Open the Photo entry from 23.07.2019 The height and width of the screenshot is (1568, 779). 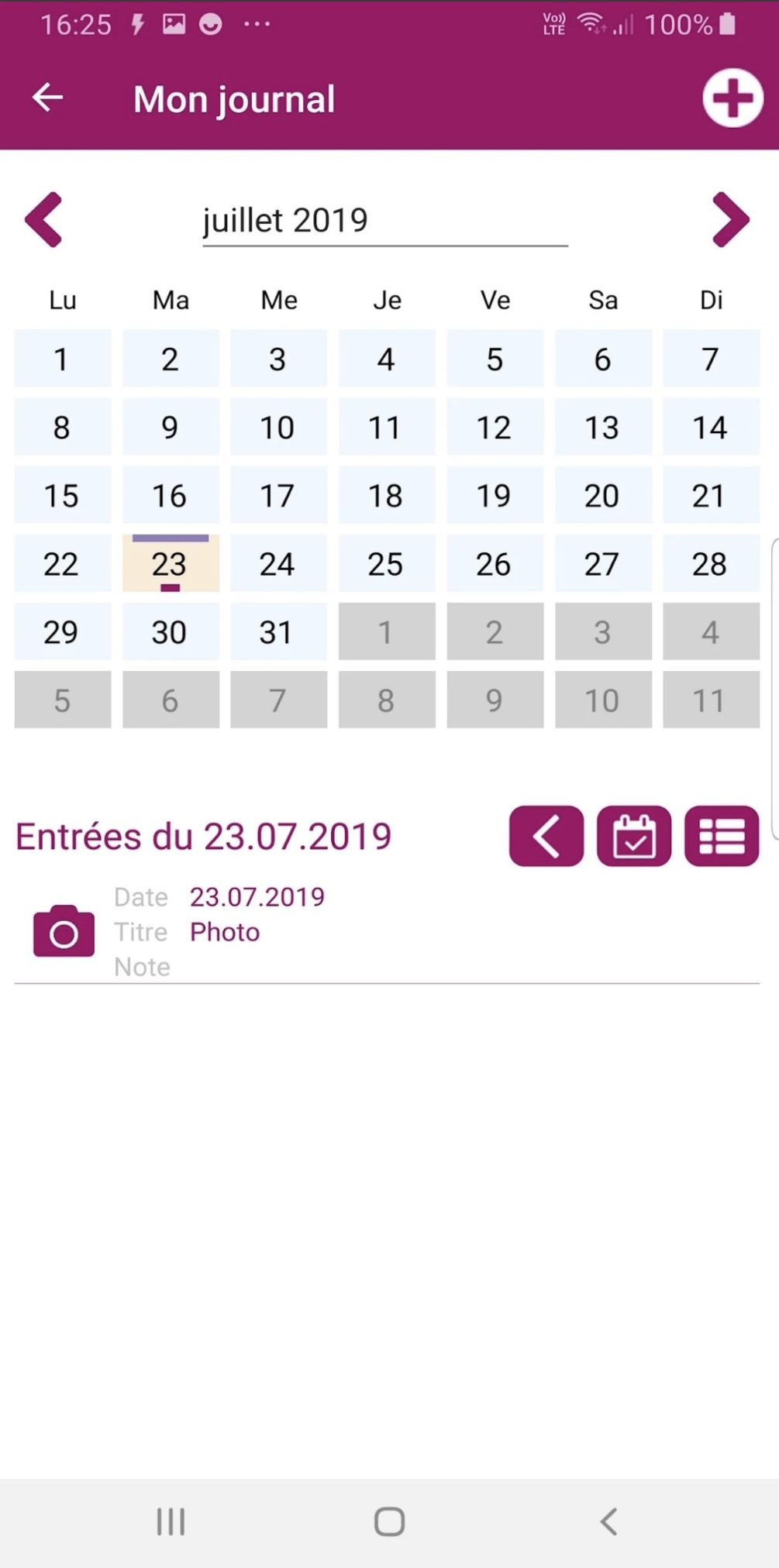[x=225, y=932]
